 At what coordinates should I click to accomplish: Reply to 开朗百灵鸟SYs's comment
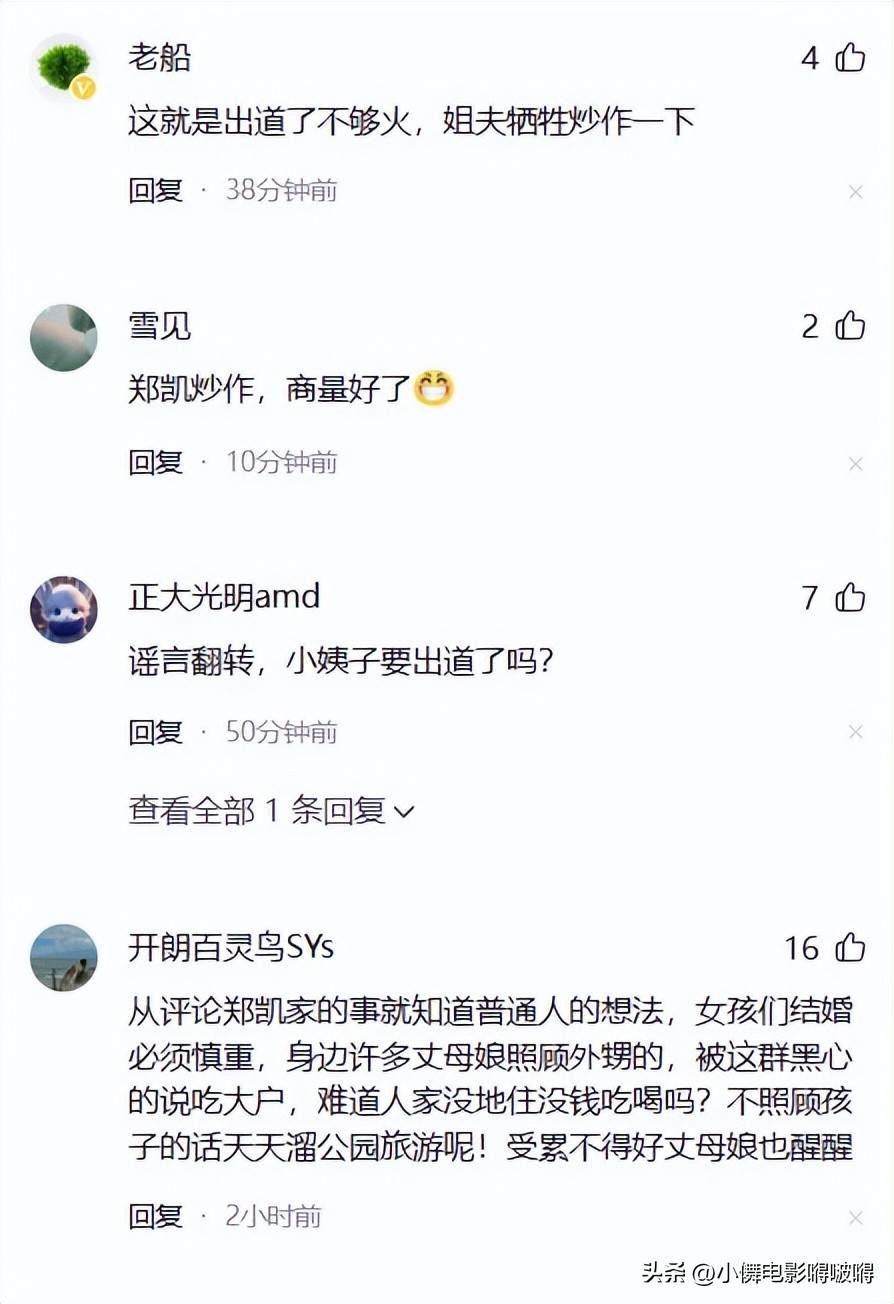tap(155, 1216)
